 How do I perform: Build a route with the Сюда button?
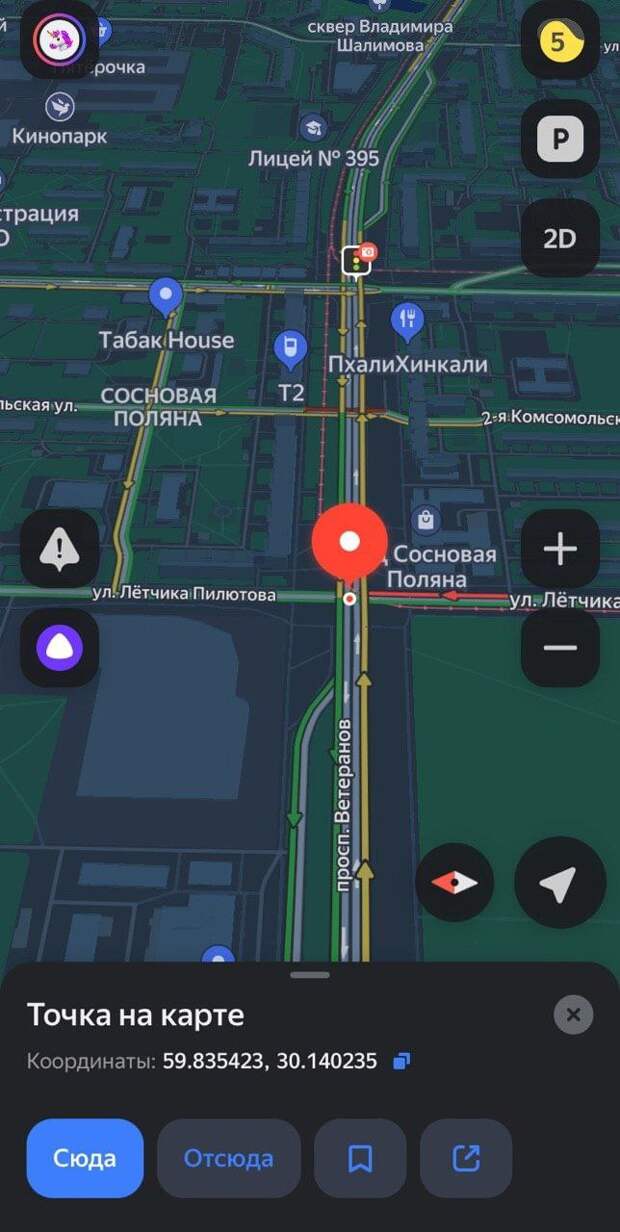coord(85,1158)
